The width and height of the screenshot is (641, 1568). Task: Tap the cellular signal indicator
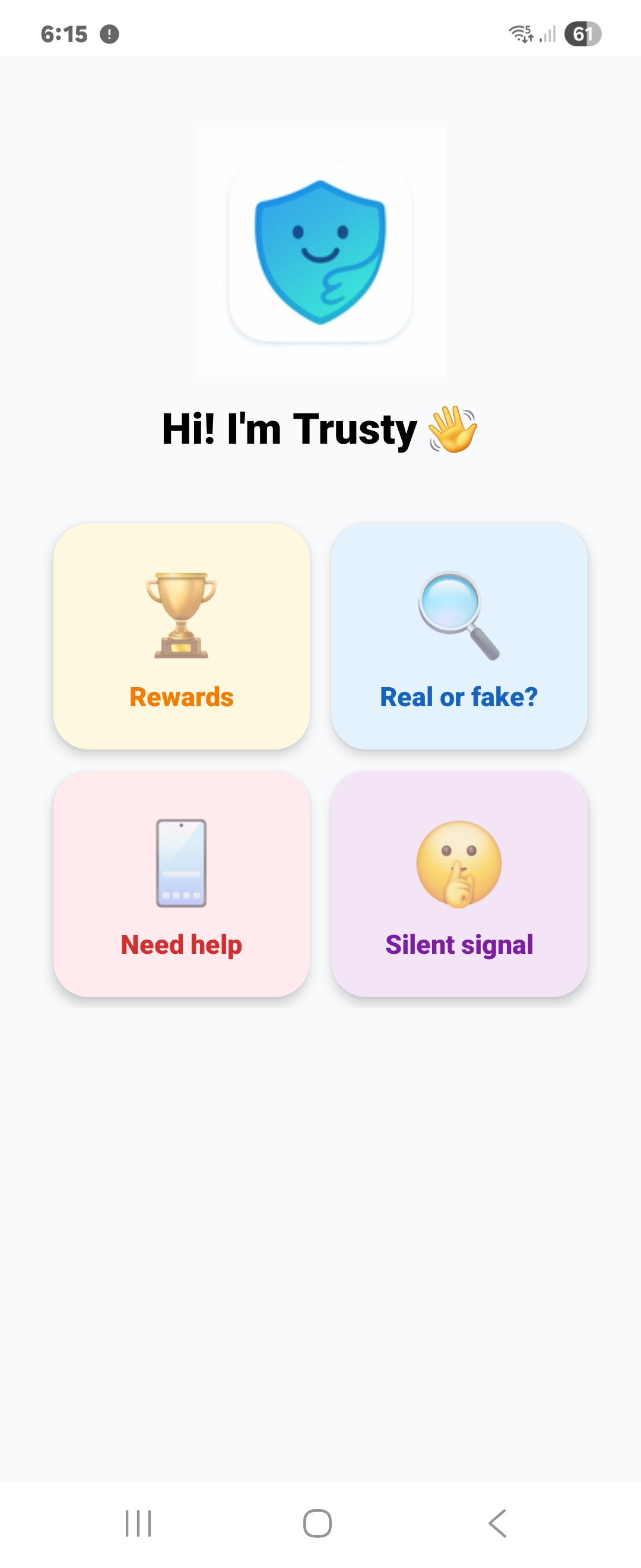[548, 34]
